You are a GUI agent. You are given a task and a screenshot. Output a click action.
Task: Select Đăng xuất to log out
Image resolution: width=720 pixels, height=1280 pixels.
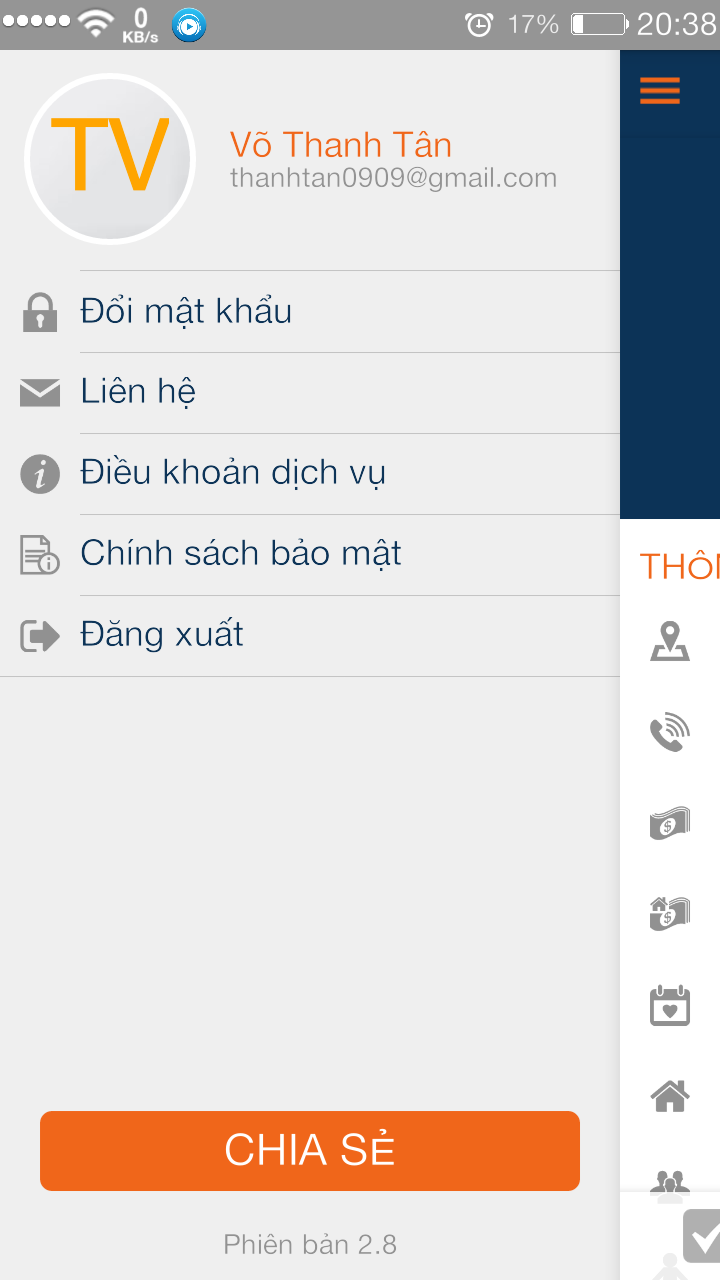click(x=161, y=634)
